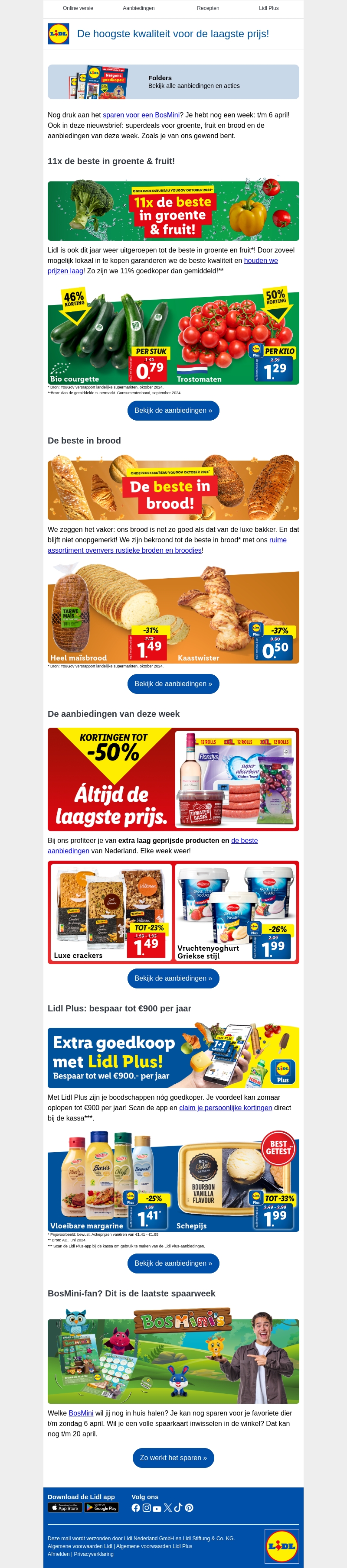
Task: Go to Recepten in the top menu
Action: (x=208, y=9)
